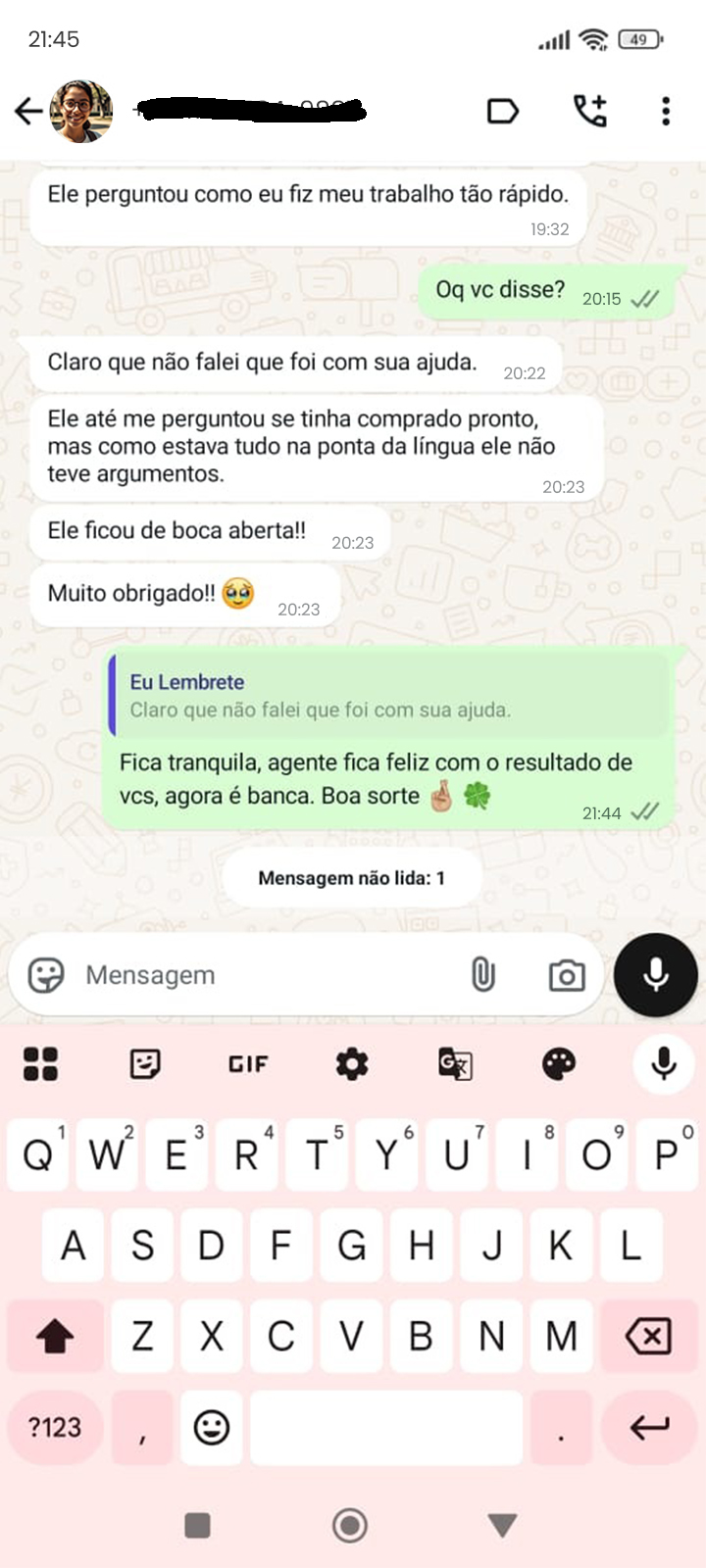Select the GIF option on the keyboard toolbar
Viewport: 706px width, 1568px height.
246,1064
